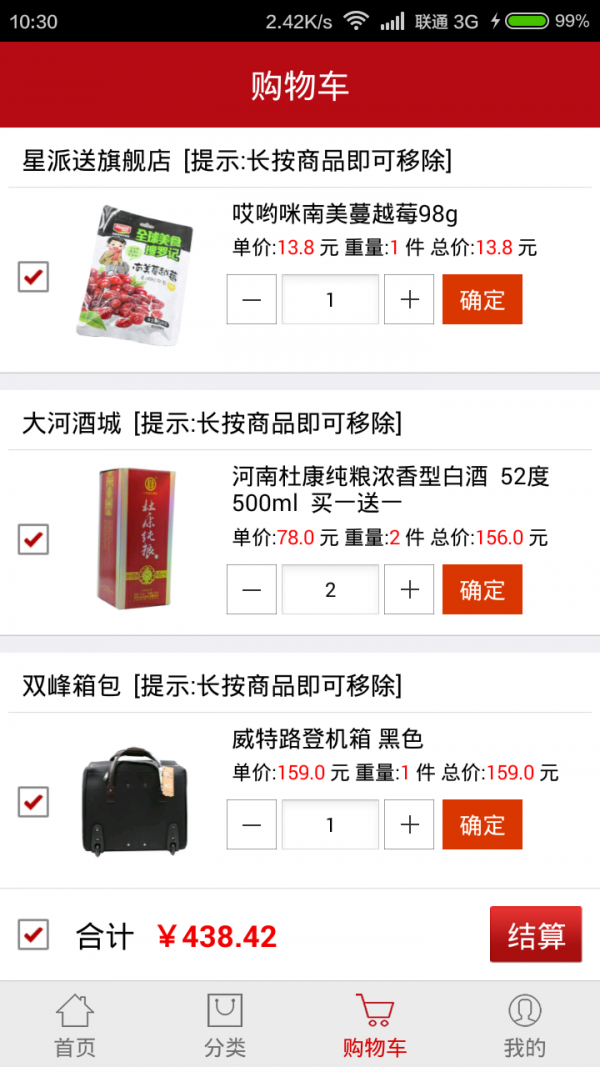
Task: Proceed to checkout with 结算
Action: (x=535, y=935)
